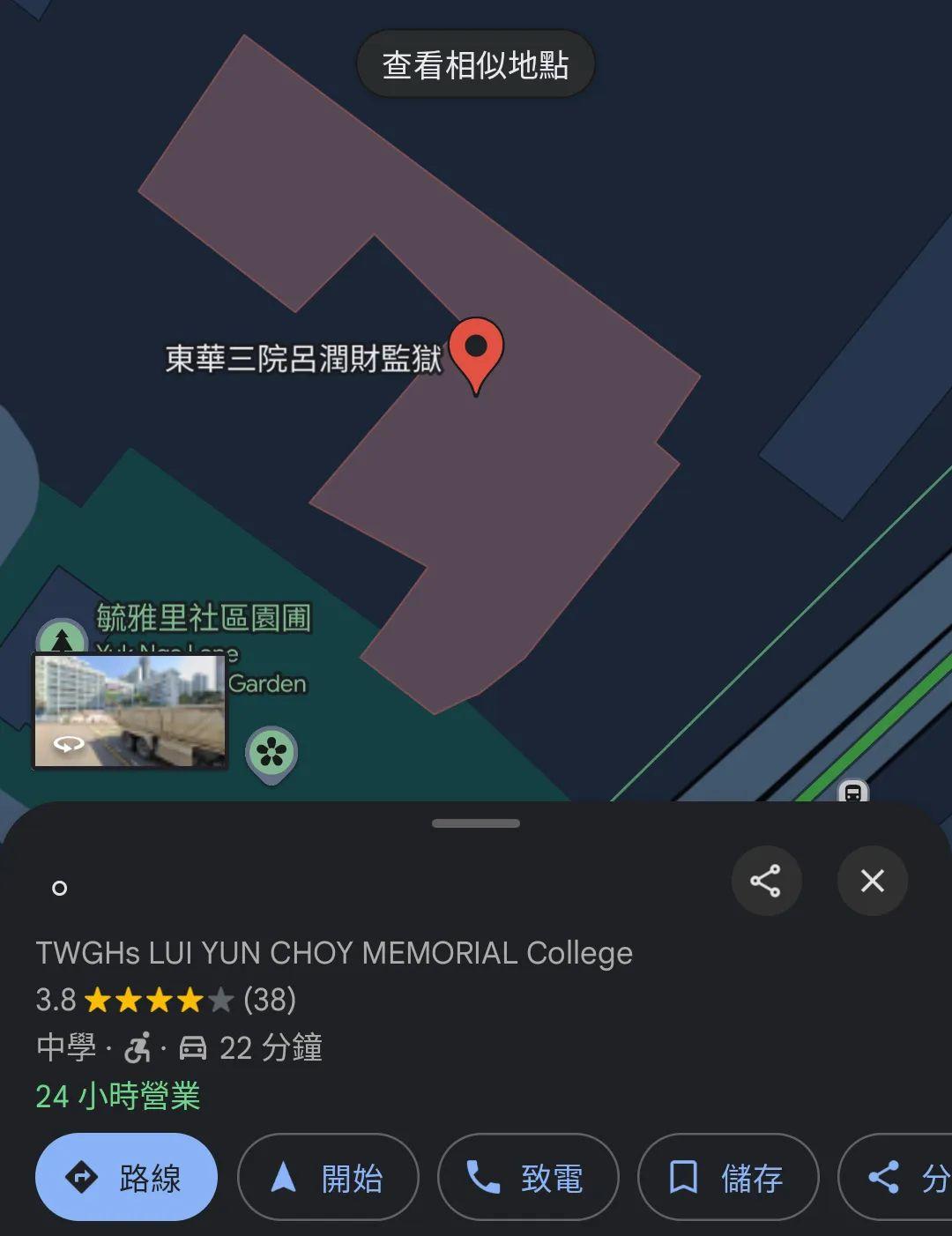Viewport: 952px width, 1236px height.
Task: Tap the green flower marker on the map
Action: click(x=271, y=750)
